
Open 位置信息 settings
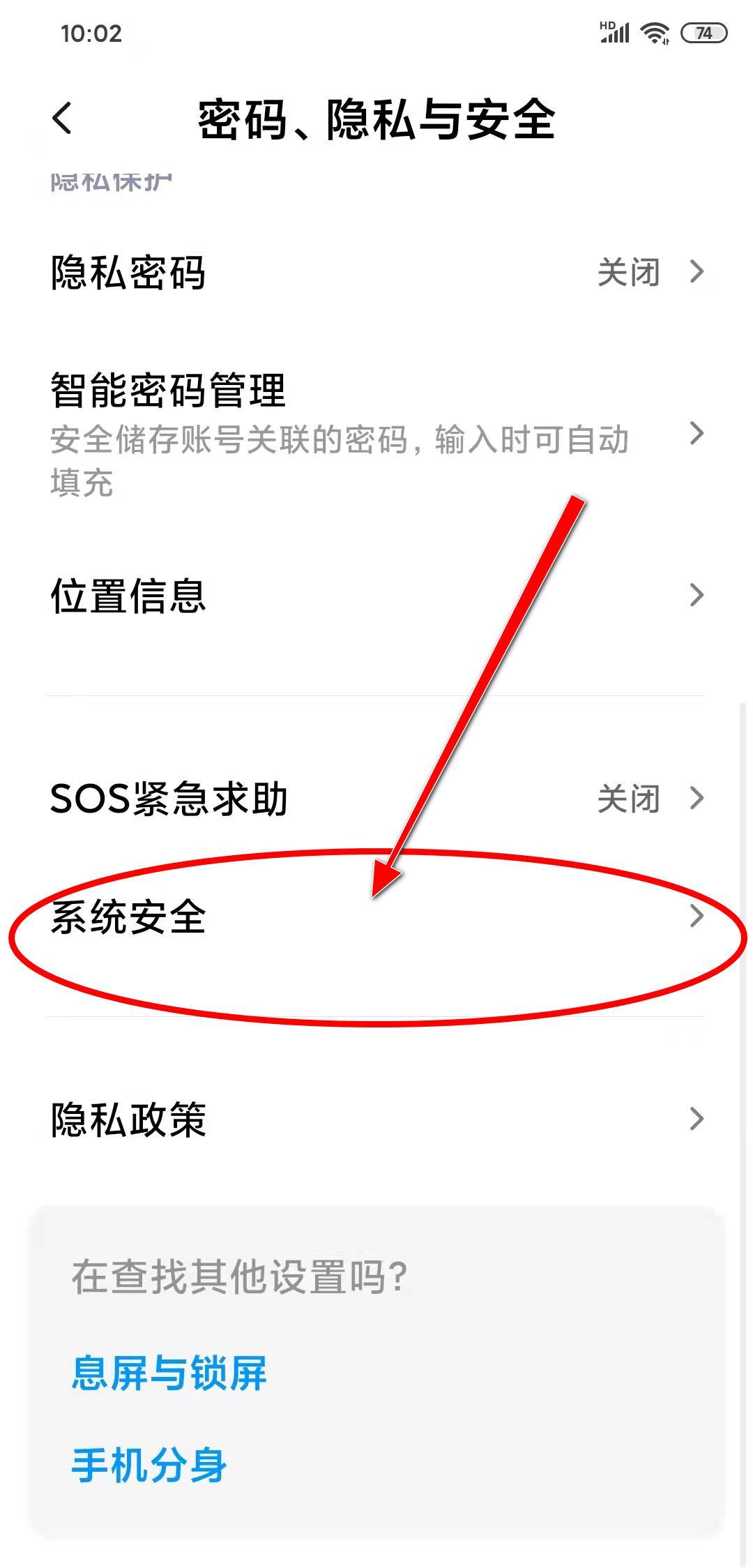click(376, 596)
